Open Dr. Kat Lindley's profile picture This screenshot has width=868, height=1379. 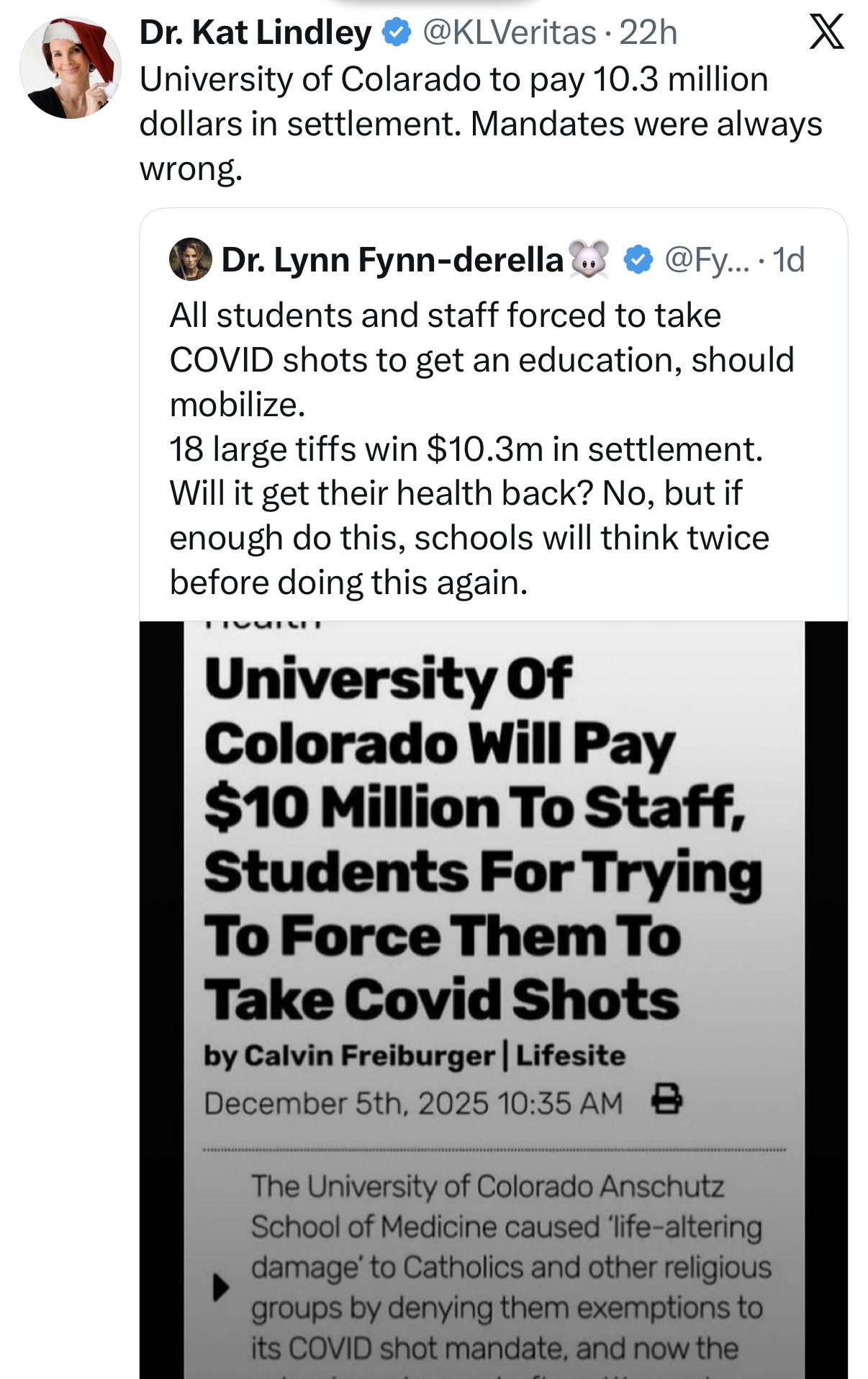(70, 68)
